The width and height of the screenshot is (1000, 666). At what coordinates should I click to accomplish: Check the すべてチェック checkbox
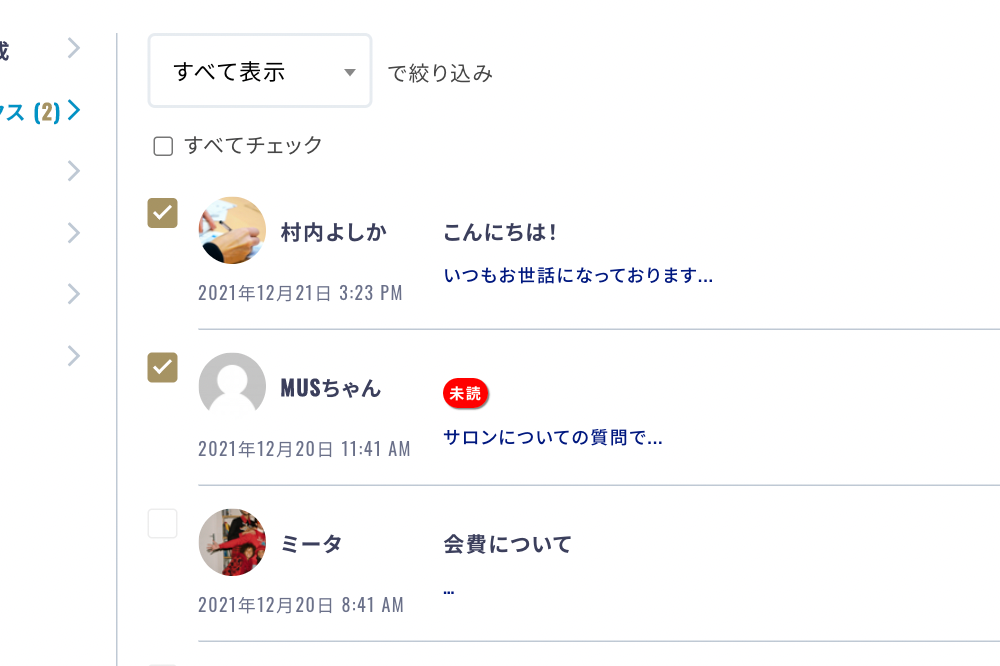163,147
